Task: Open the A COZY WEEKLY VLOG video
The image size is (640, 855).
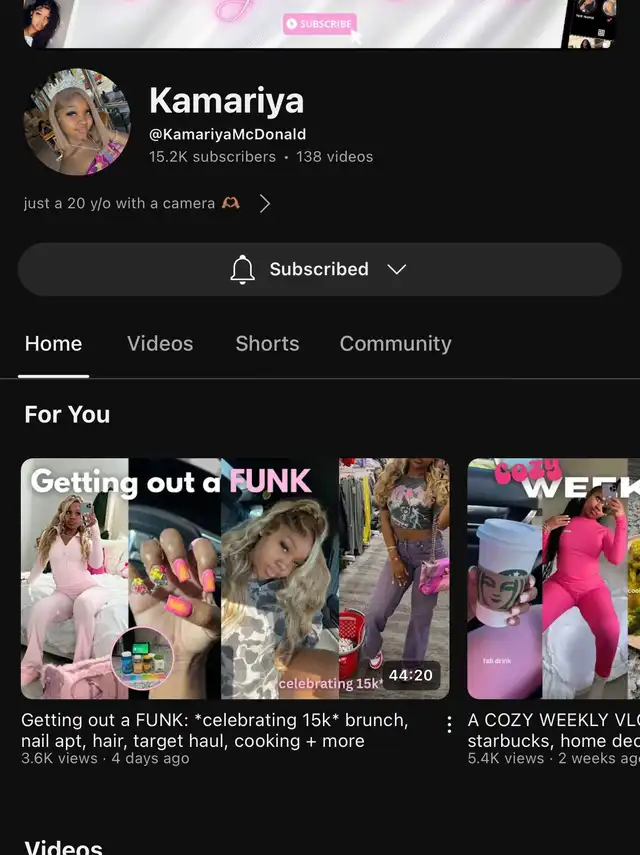Action: (x=553, y=578)
